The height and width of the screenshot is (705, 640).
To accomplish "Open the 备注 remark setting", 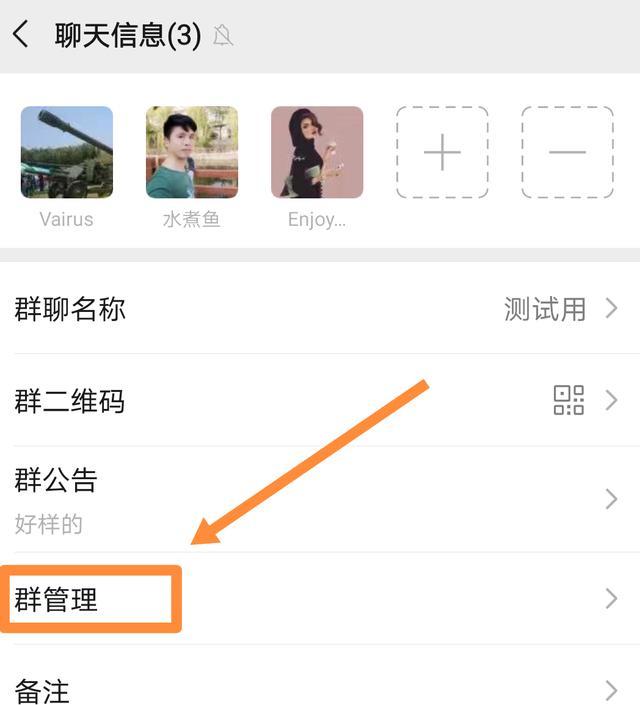I will 320,688.
